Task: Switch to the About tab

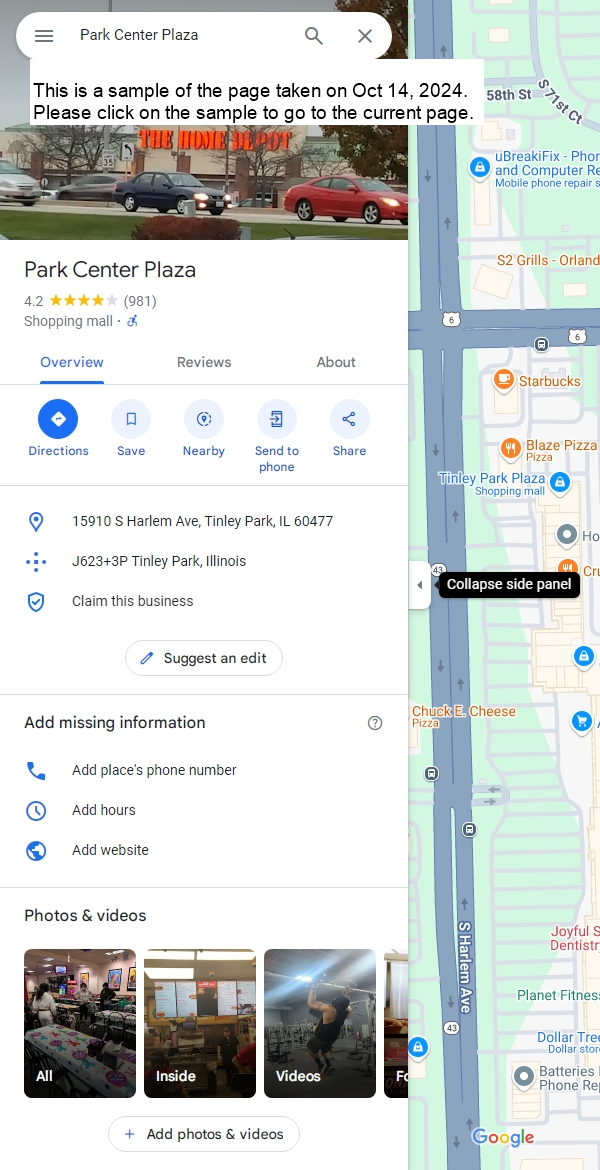Action: click(336, 362)
